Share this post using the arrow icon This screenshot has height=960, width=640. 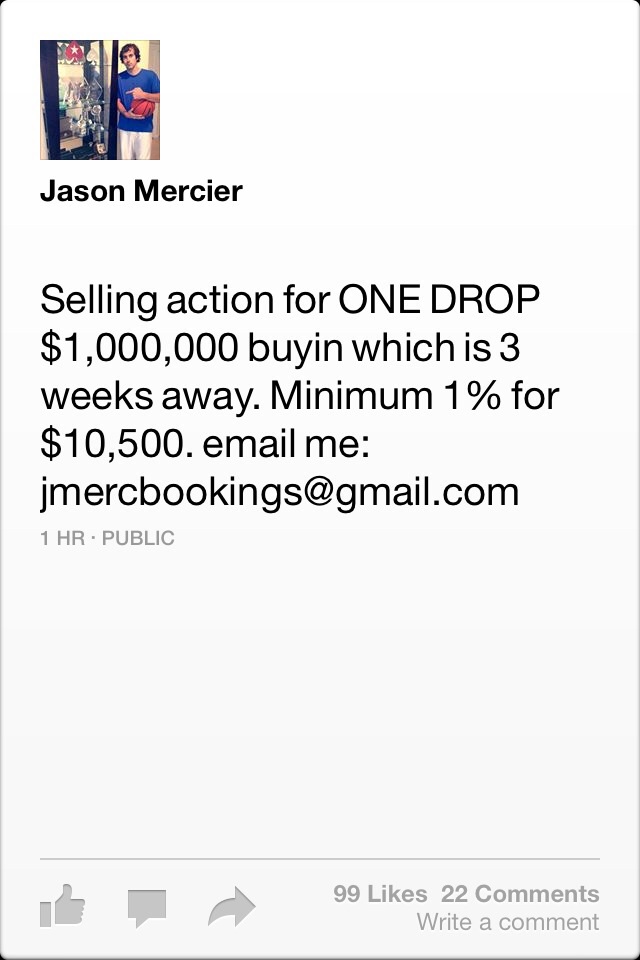[x=231, y=908]
